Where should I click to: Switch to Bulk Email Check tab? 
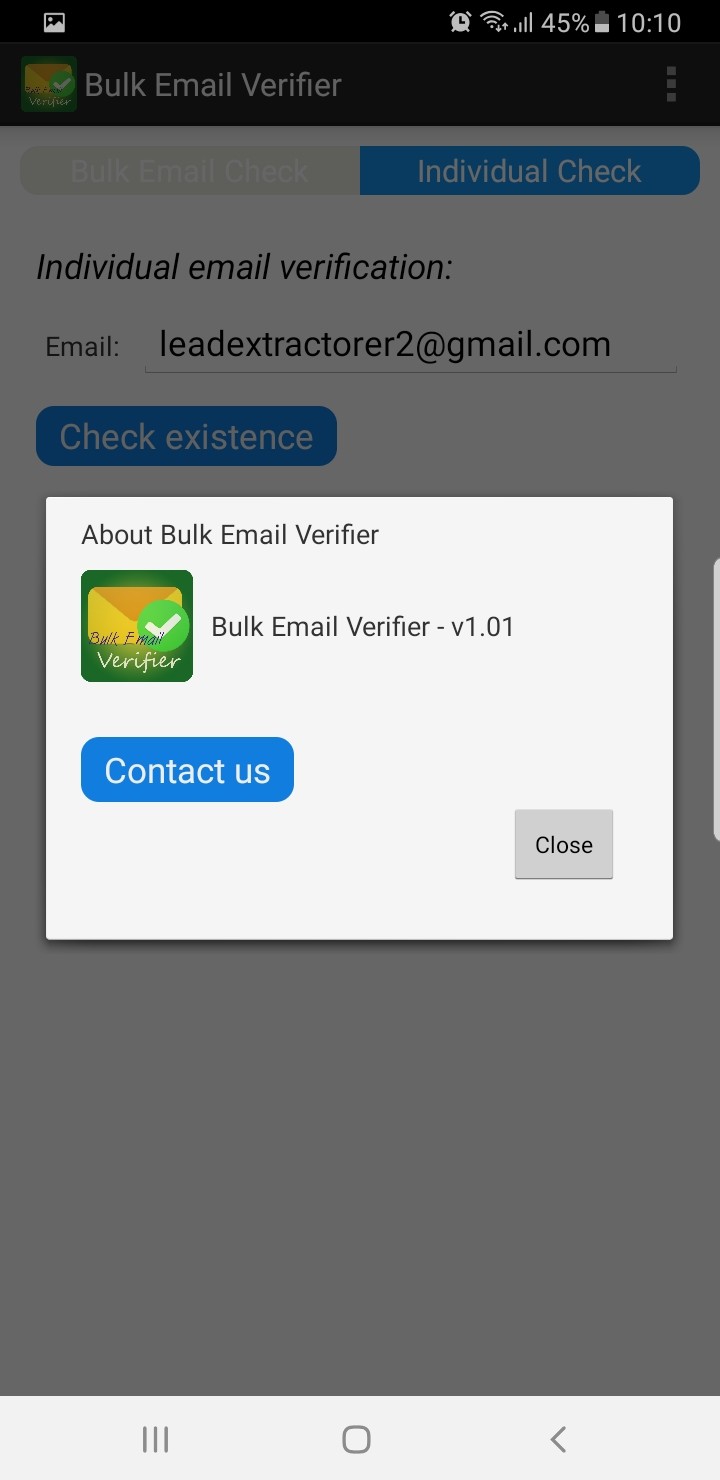tap(190, 171)
